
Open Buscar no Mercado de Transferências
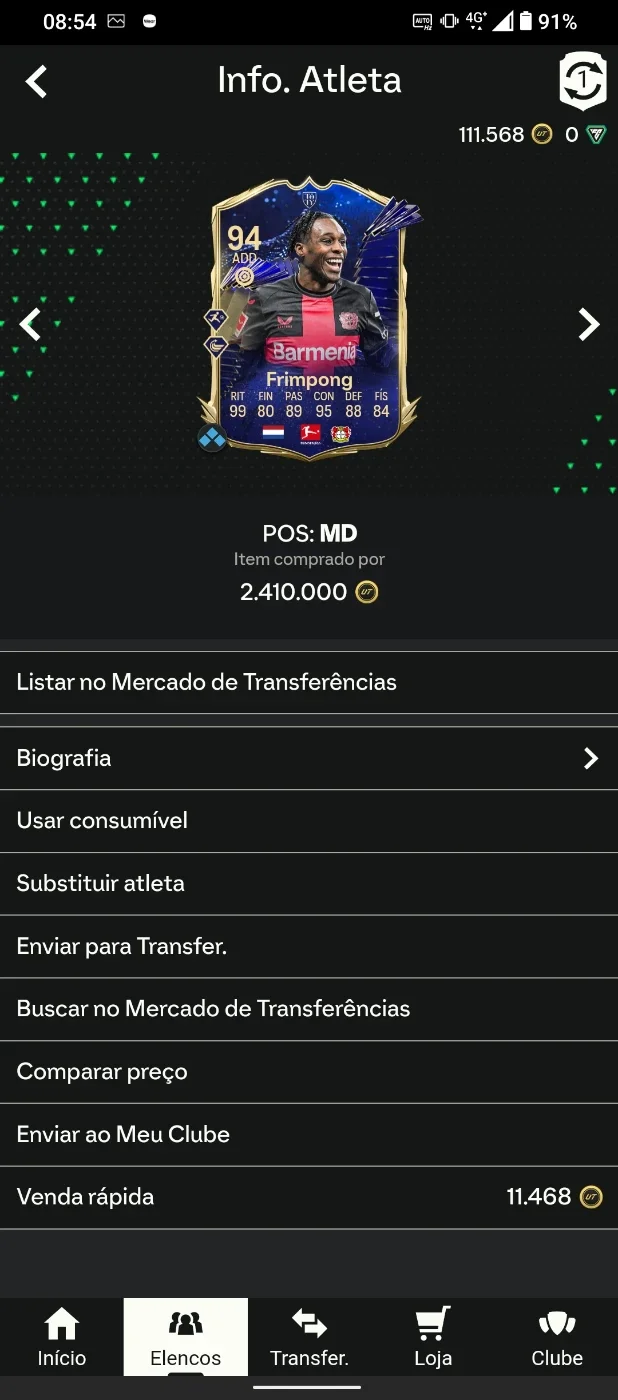tap(309, 1009)
